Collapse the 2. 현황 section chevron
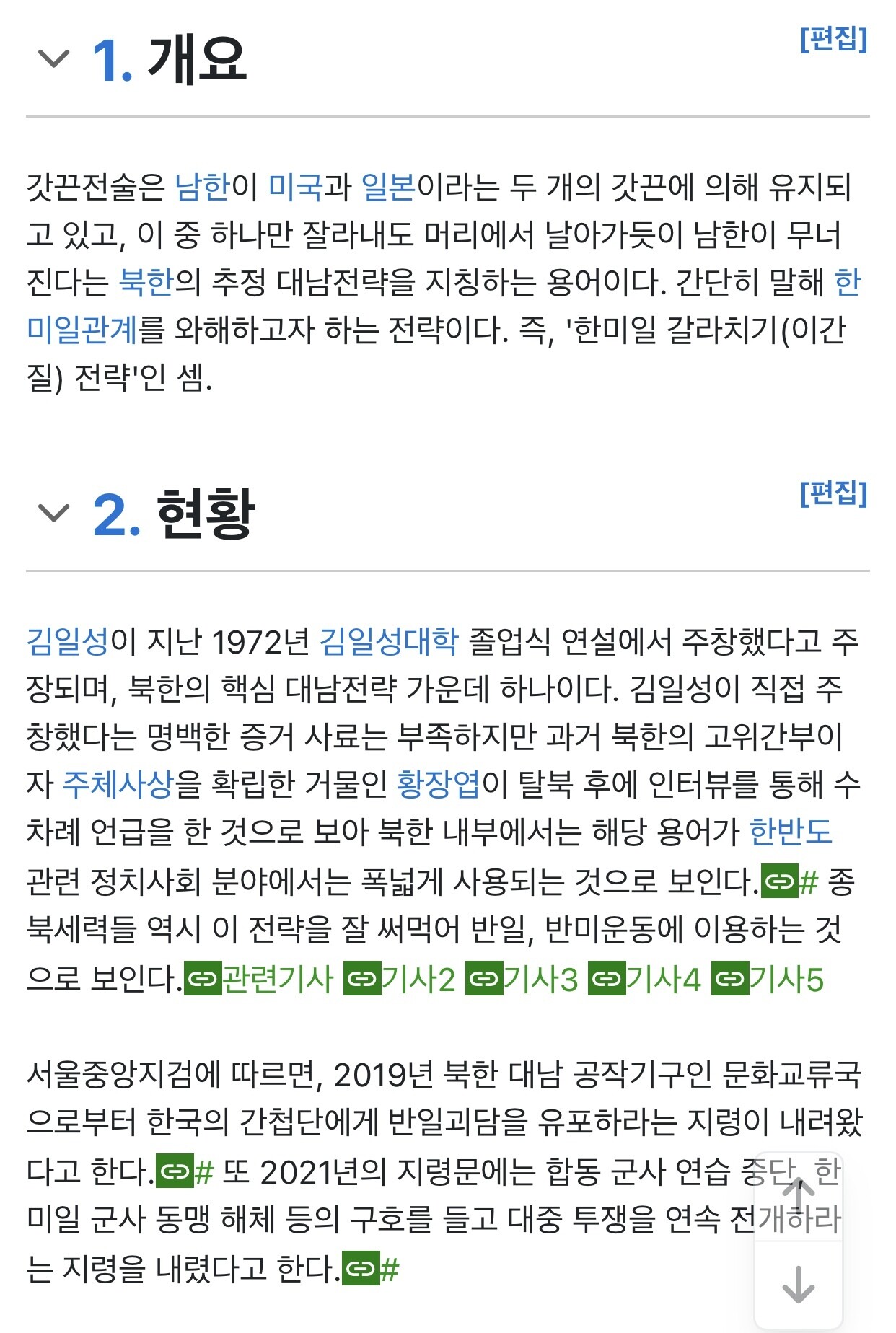The width and height of the screenshot is (896, 1333). point(54,513)
